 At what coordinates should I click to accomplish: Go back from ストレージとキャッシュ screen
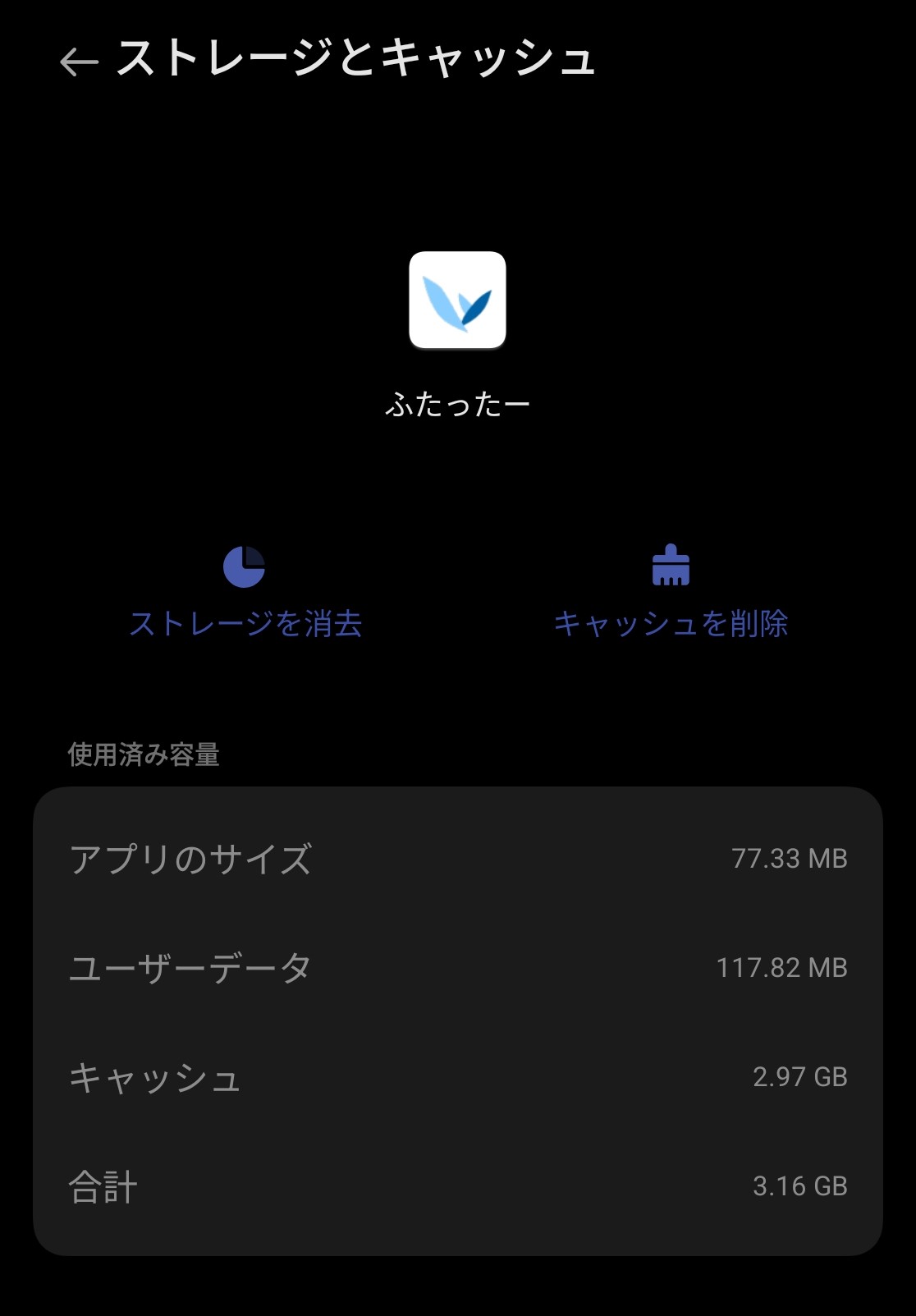pyautogui.click(x=79, y=62)
